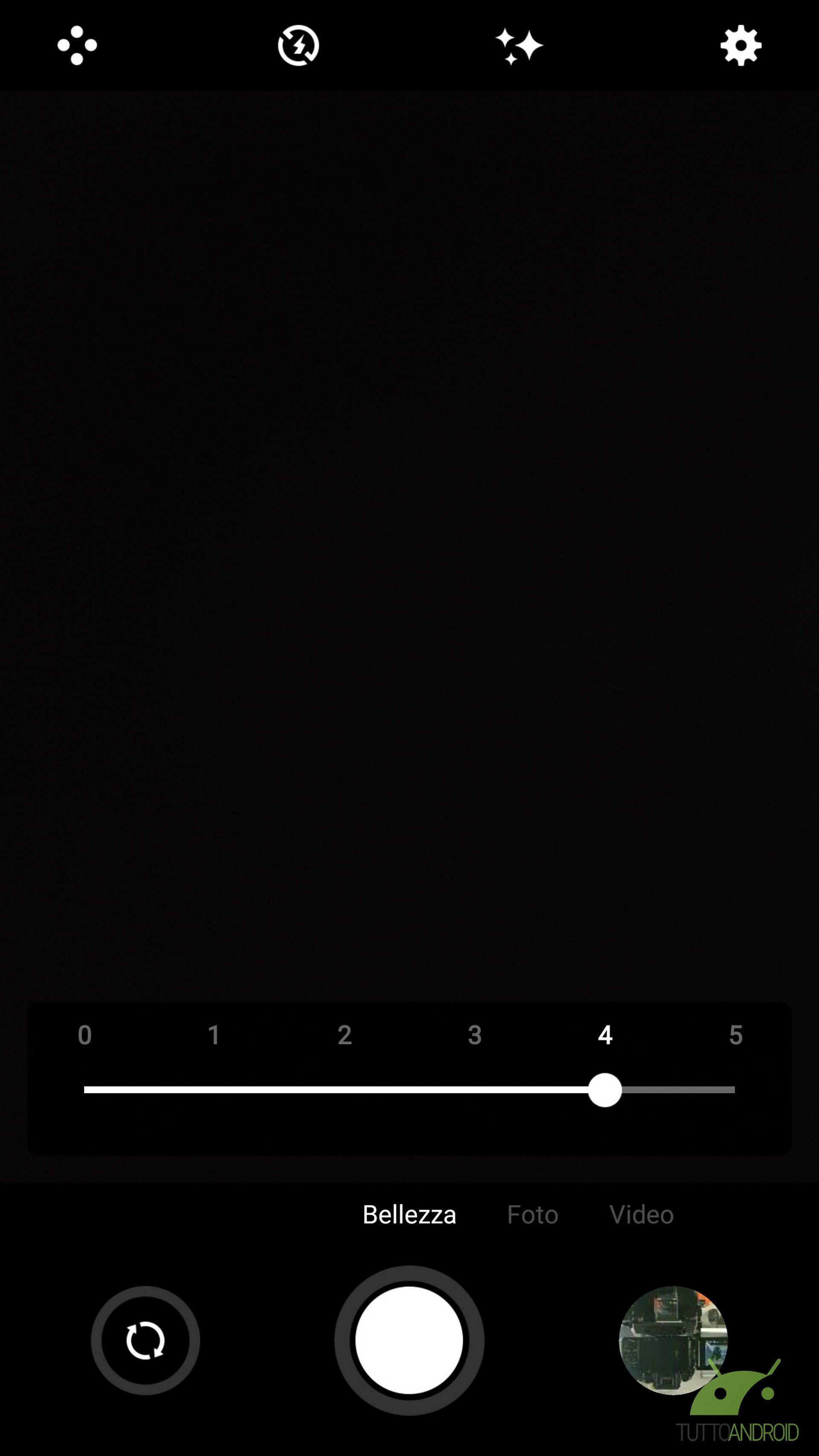
Task: Open the last photo thumbnail
Action: (673, 1340)
